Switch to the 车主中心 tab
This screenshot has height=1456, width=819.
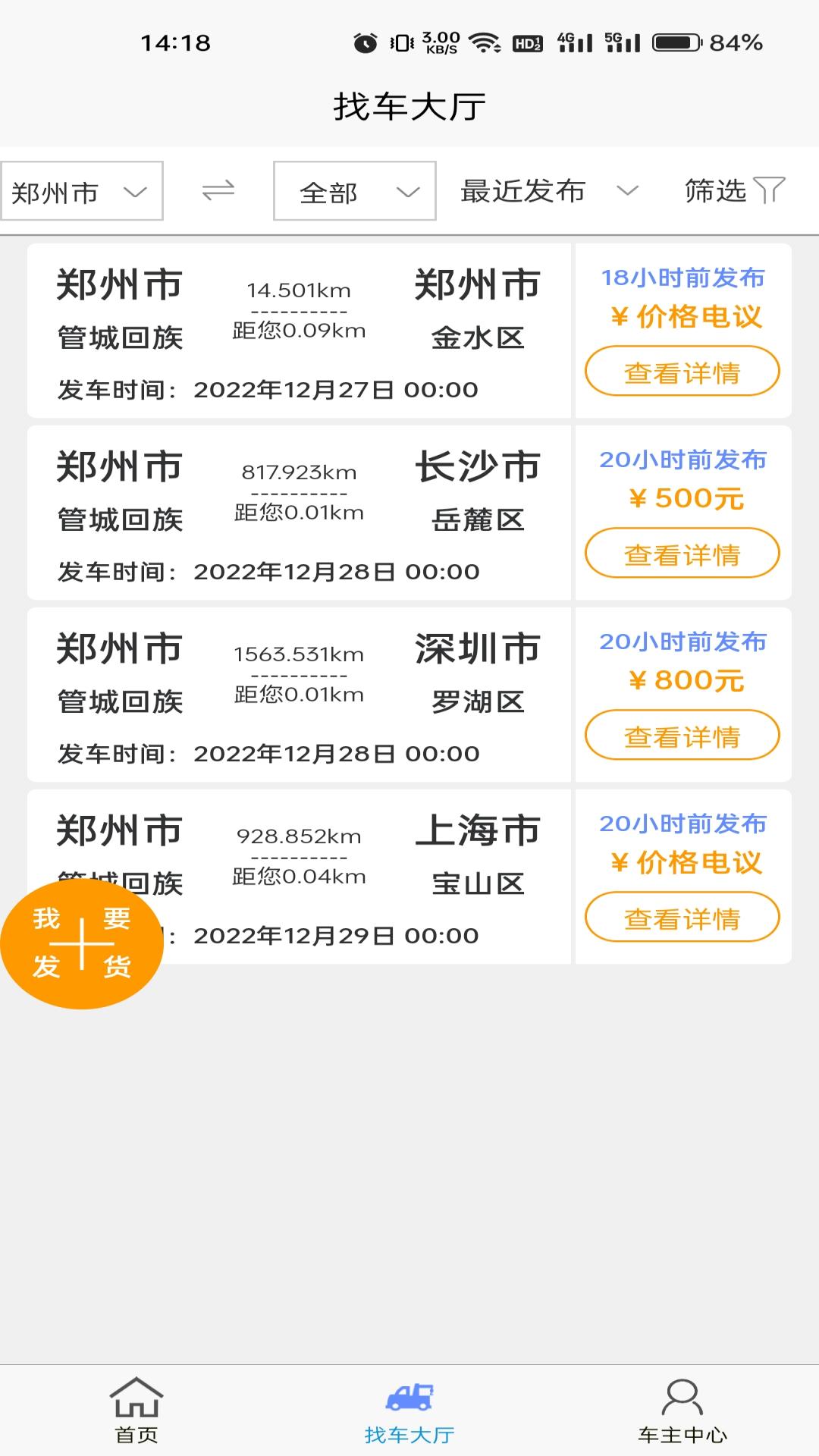682,1410
